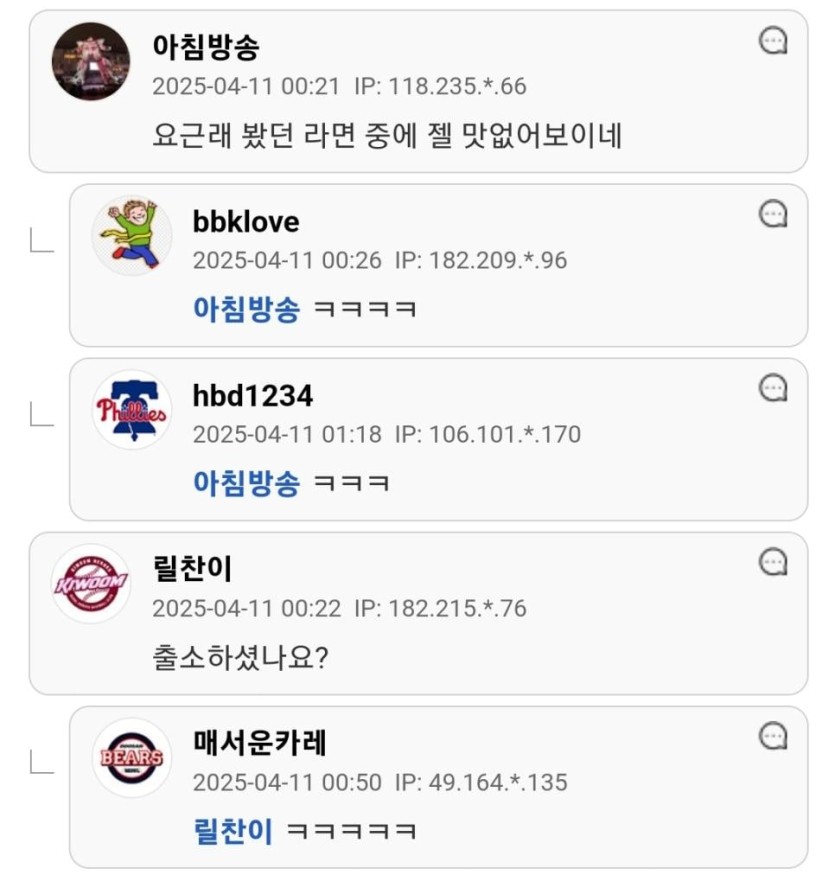Screen dimensions: 835x875
Task: Open the 아침방송 mention in hbd1234's reply
Action: 246,484
